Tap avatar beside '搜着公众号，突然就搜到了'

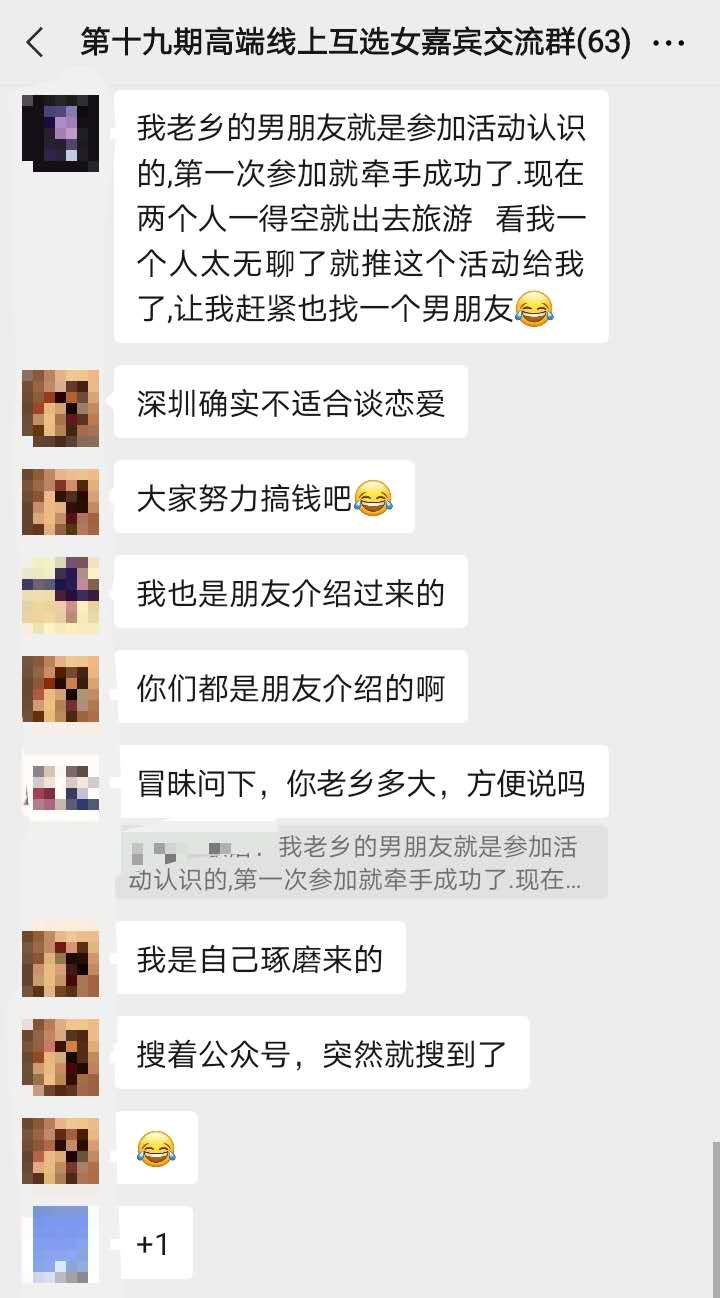(60, 1056)
